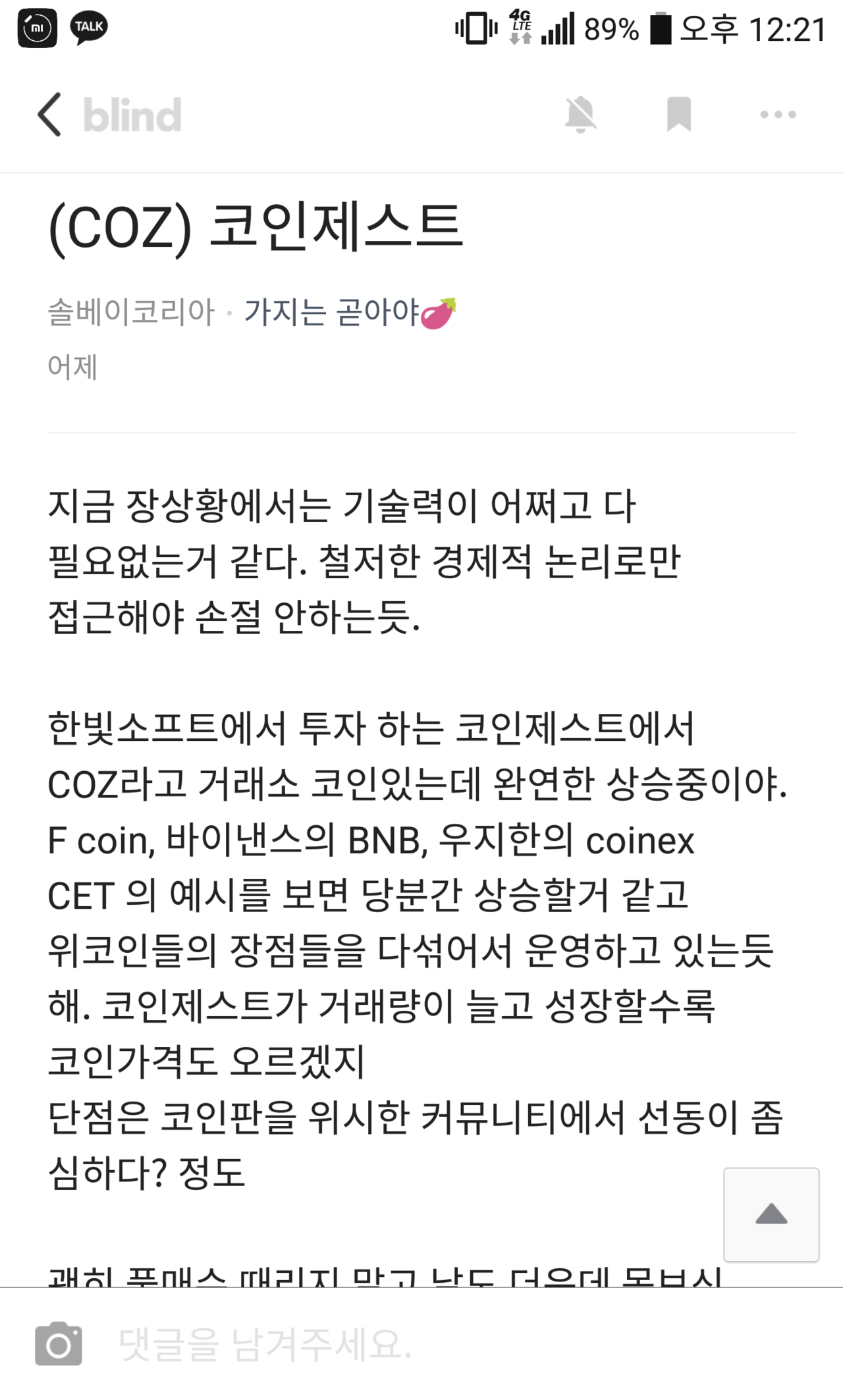Open the camera icon to attach a photo
The image size is (843, 1400).
pyautogui.click(x=58, y=1343)
